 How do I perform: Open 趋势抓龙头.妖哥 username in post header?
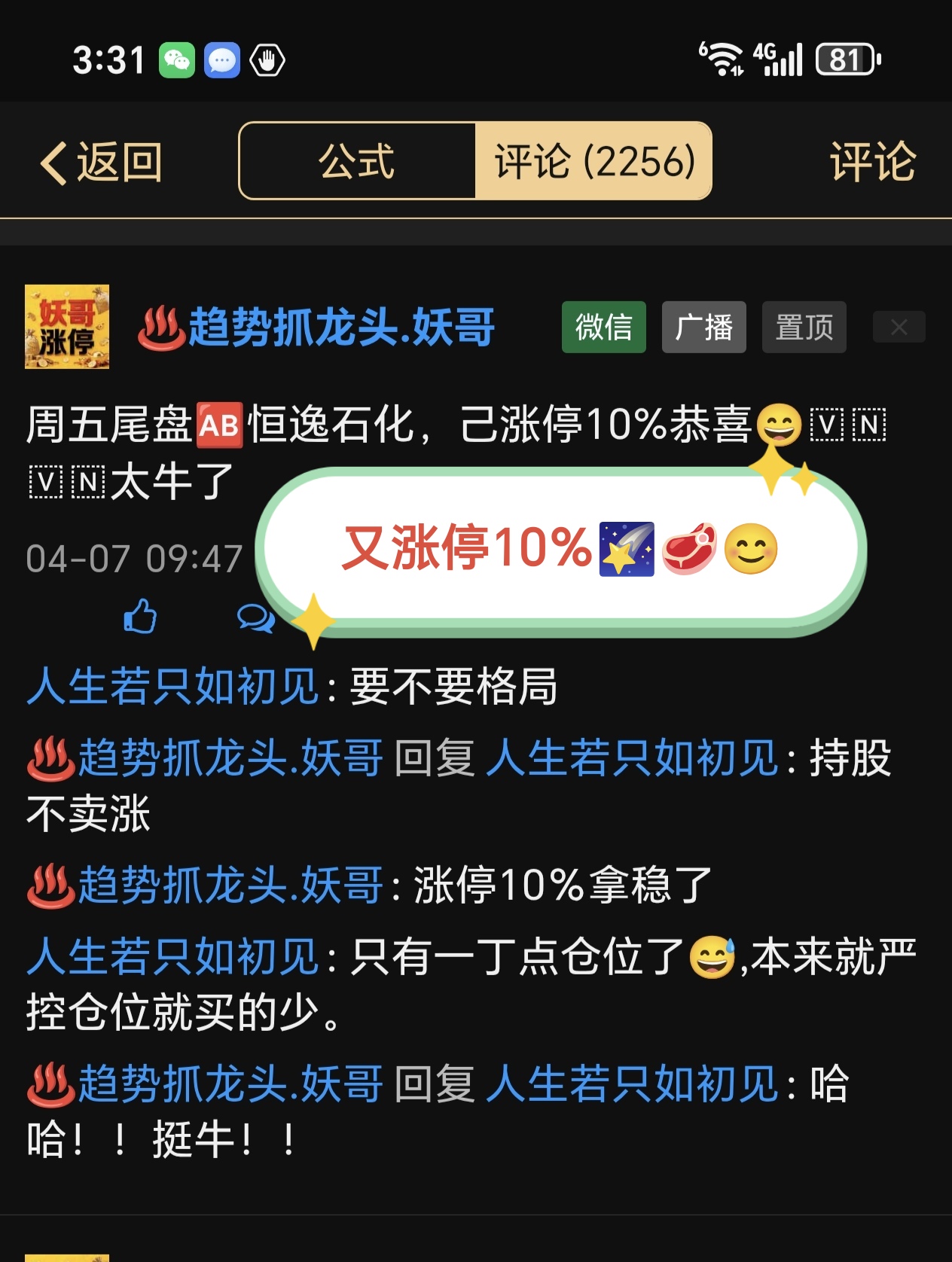tap(340, 328)
